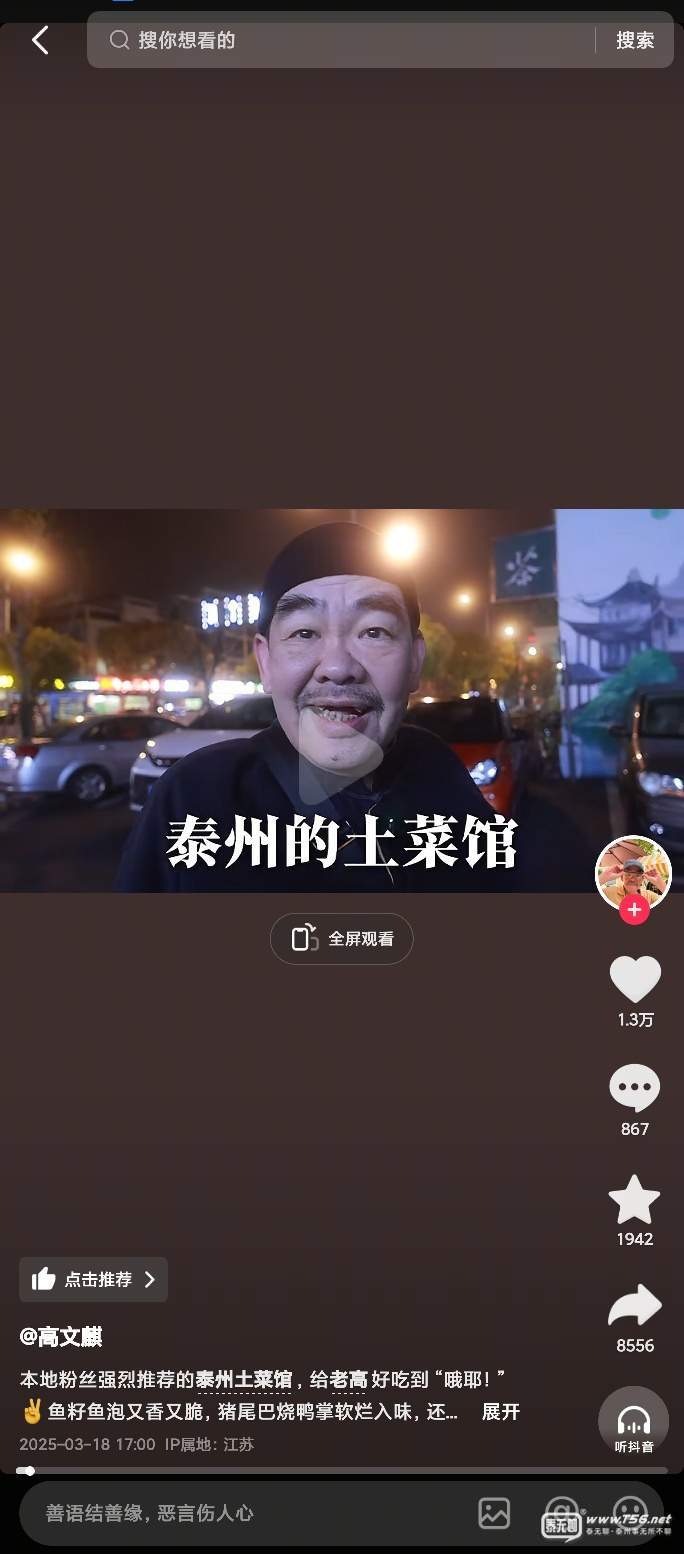Open the comments with 867 replies
684x1554 pixels.
click(x=635, y=1090)
